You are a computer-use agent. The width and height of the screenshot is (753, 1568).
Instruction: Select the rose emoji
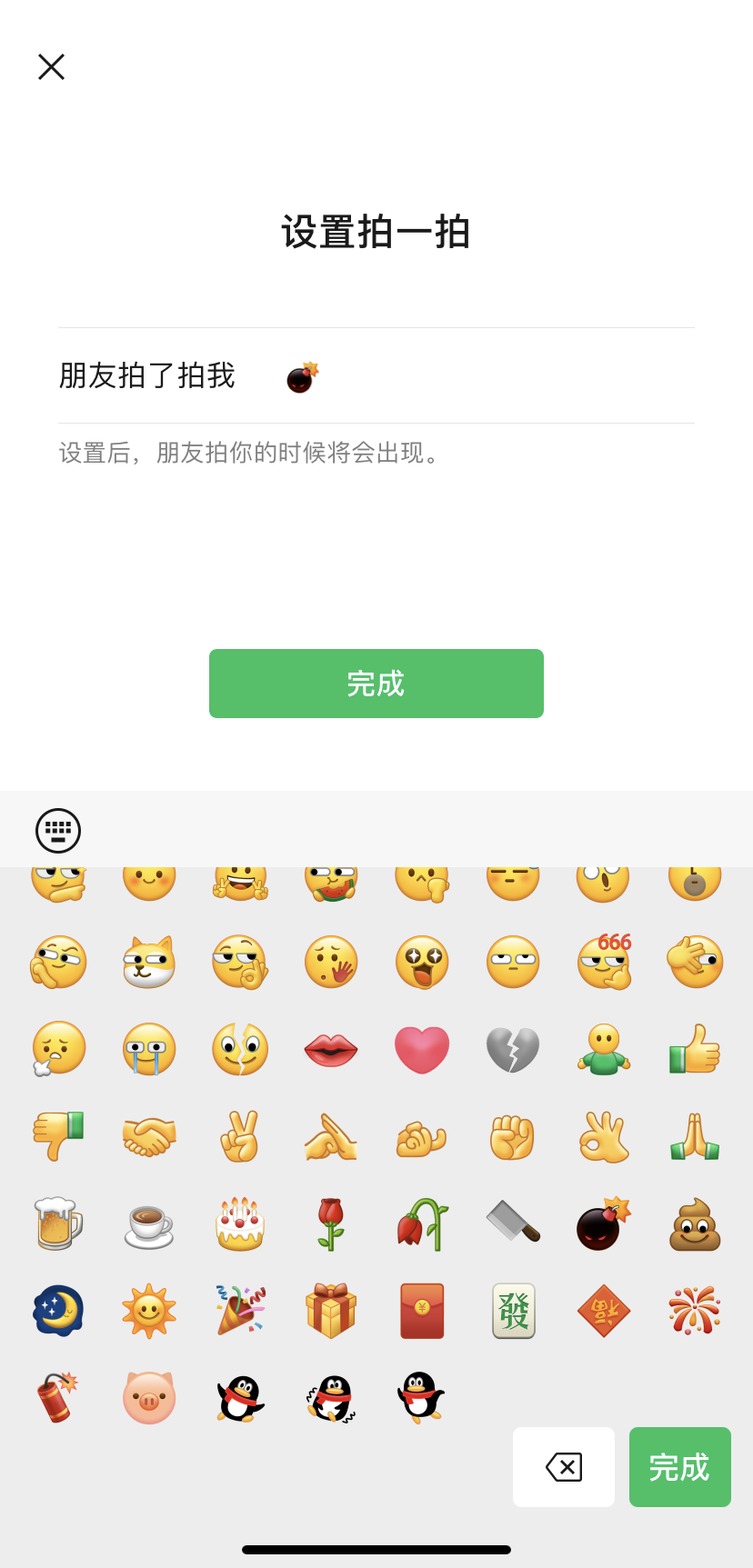point(330,1223)
